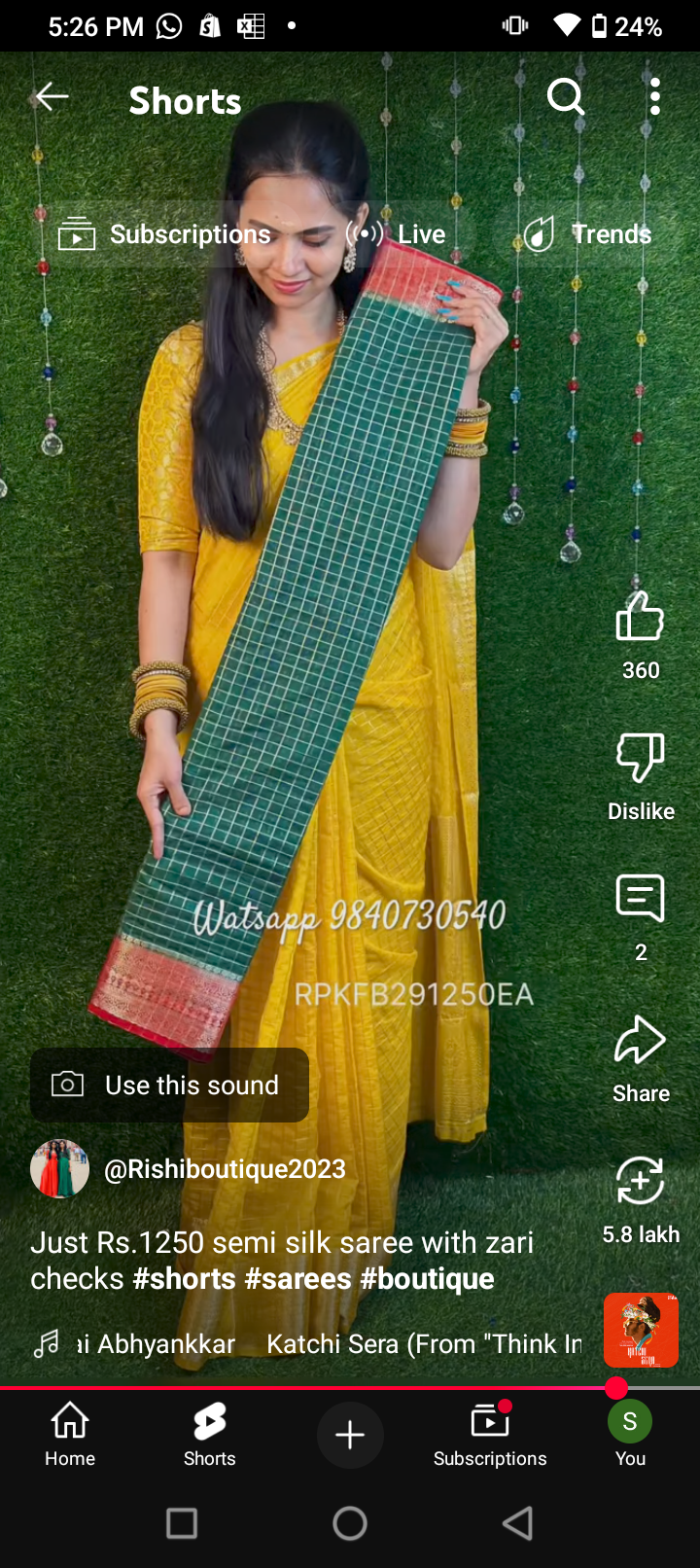Remix this short
This screenshot has height=1568, width=700.
pyautogui.click(x=640, y=1181)
